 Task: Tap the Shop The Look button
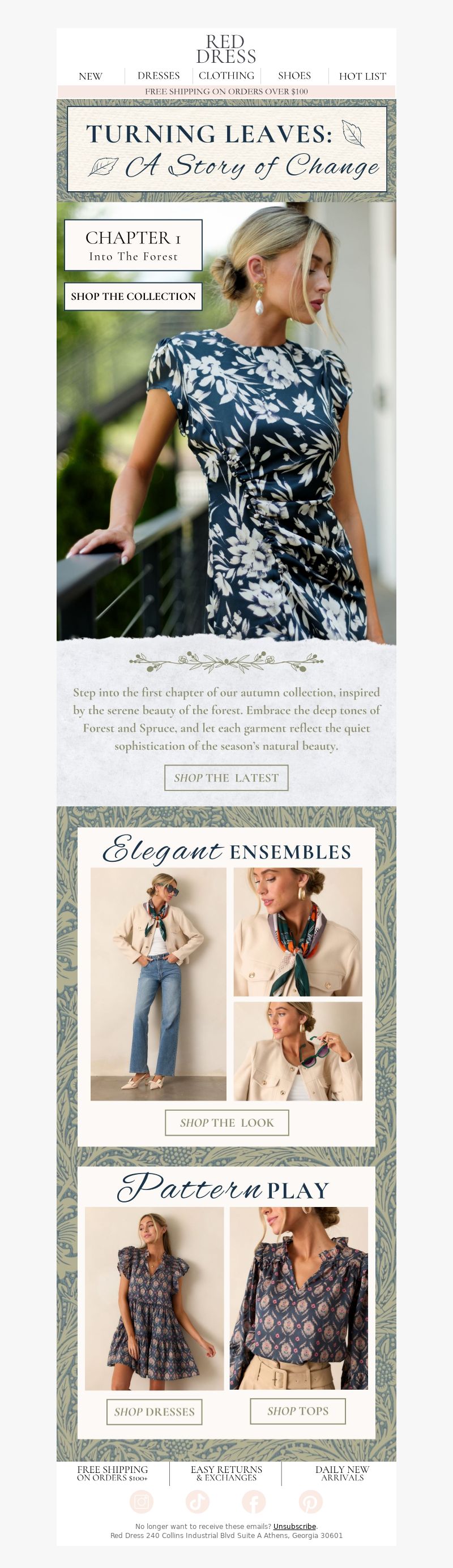coord(226,1123)
